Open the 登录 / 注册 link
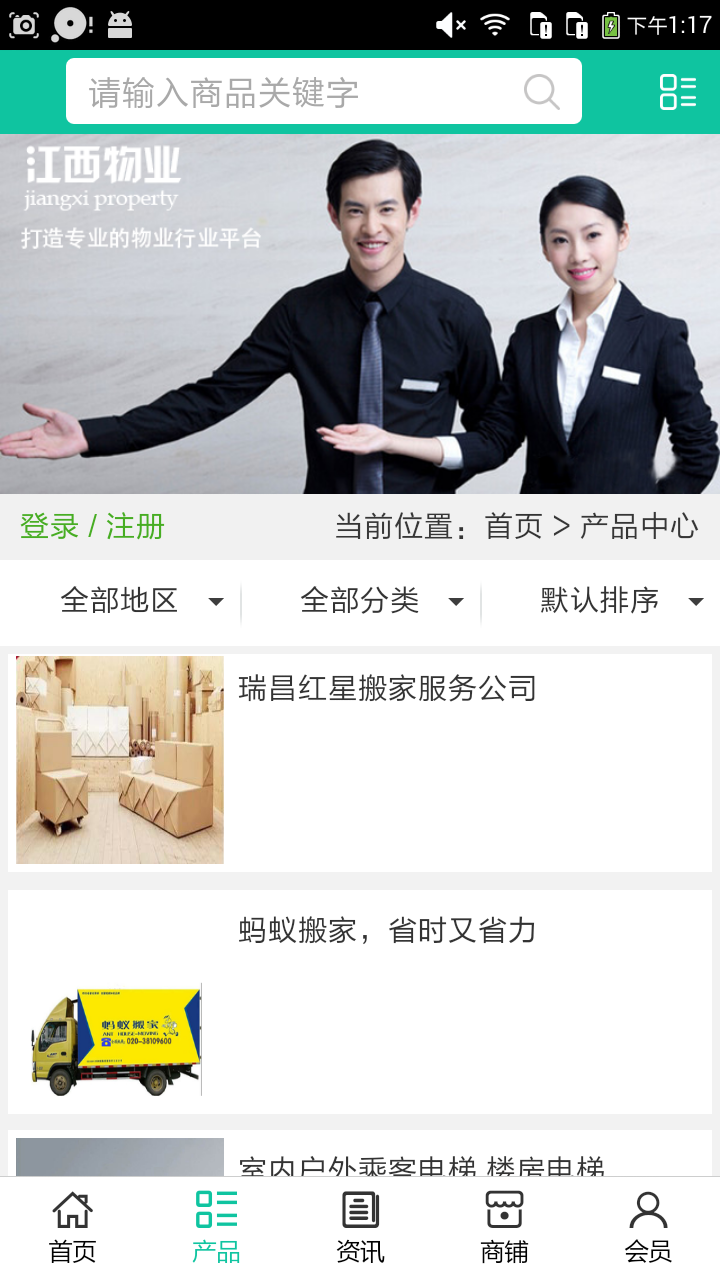Screen dimensions: 720x1280 [x=92, y=526]
